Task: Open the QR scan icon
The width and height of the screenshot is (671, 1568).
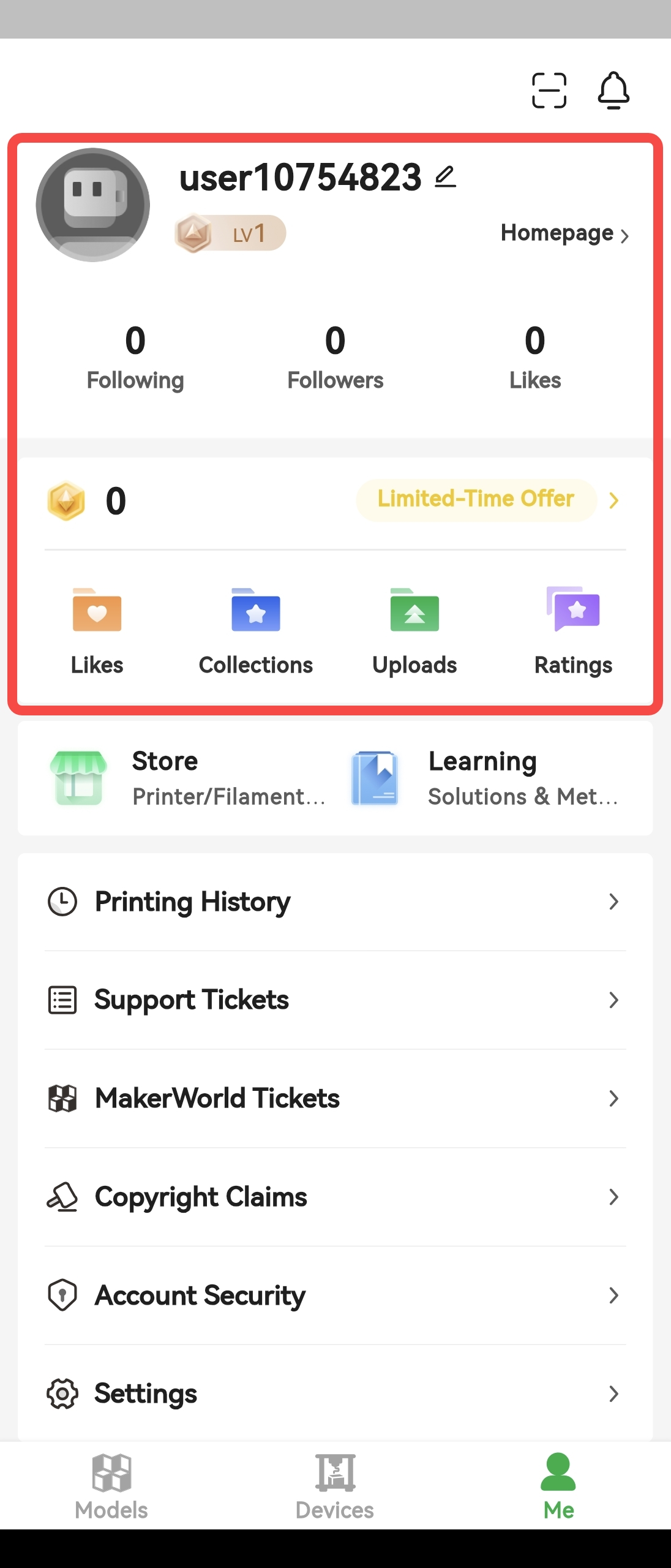Action: click(x=549, y=91)
